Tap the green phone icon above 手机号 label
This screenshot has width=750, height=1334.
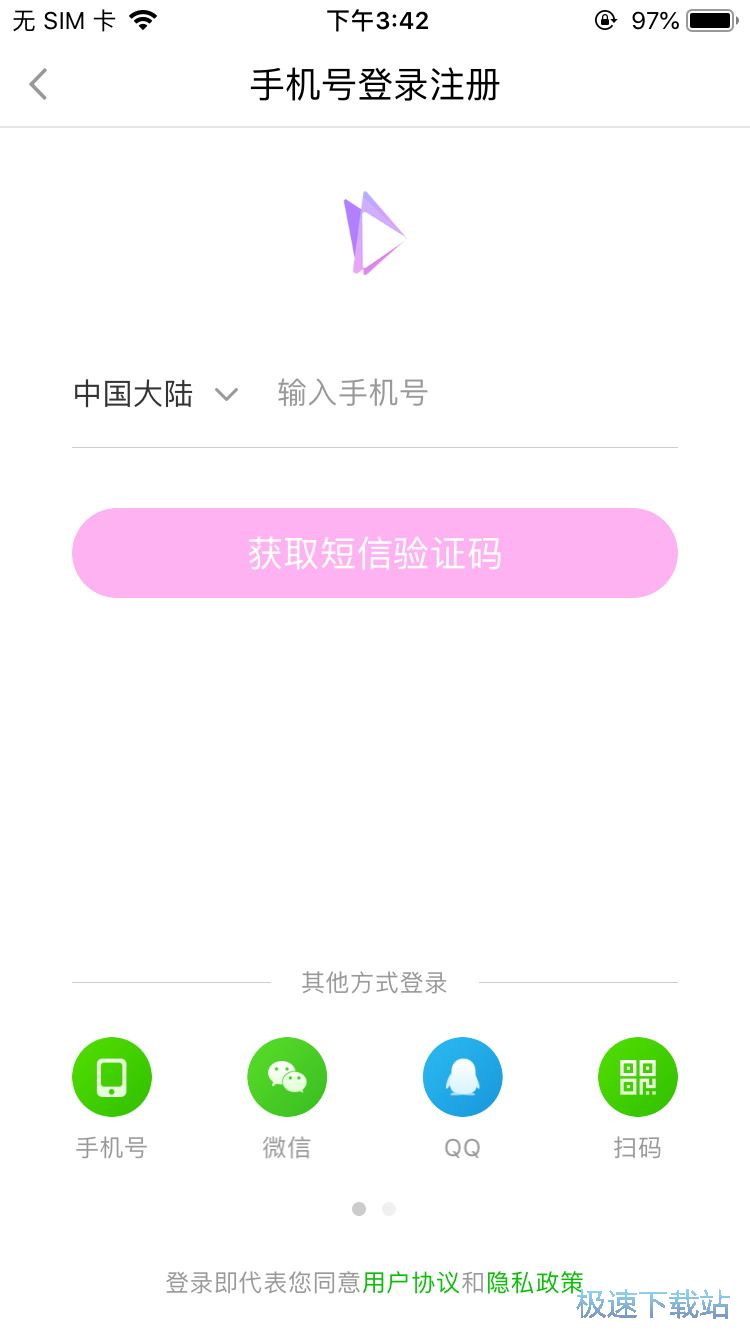[111, 1076]
